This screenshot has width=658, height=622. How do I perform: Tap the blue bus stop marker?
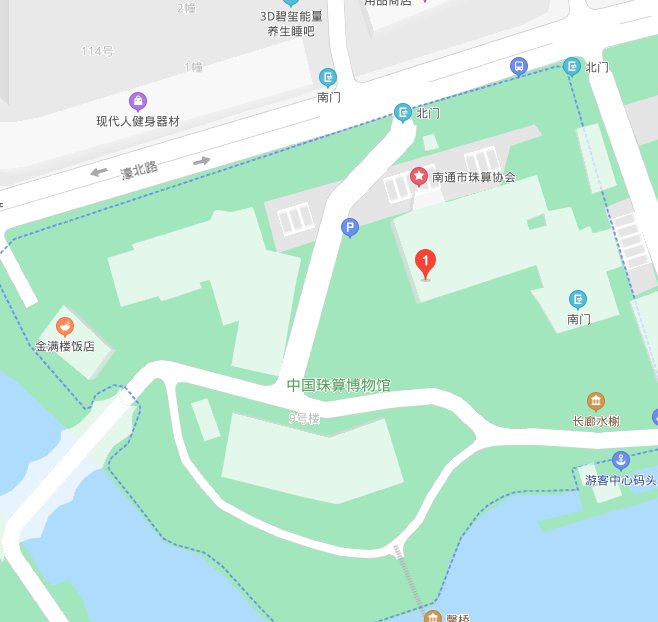pyautogui.click(x=518, y=67)
